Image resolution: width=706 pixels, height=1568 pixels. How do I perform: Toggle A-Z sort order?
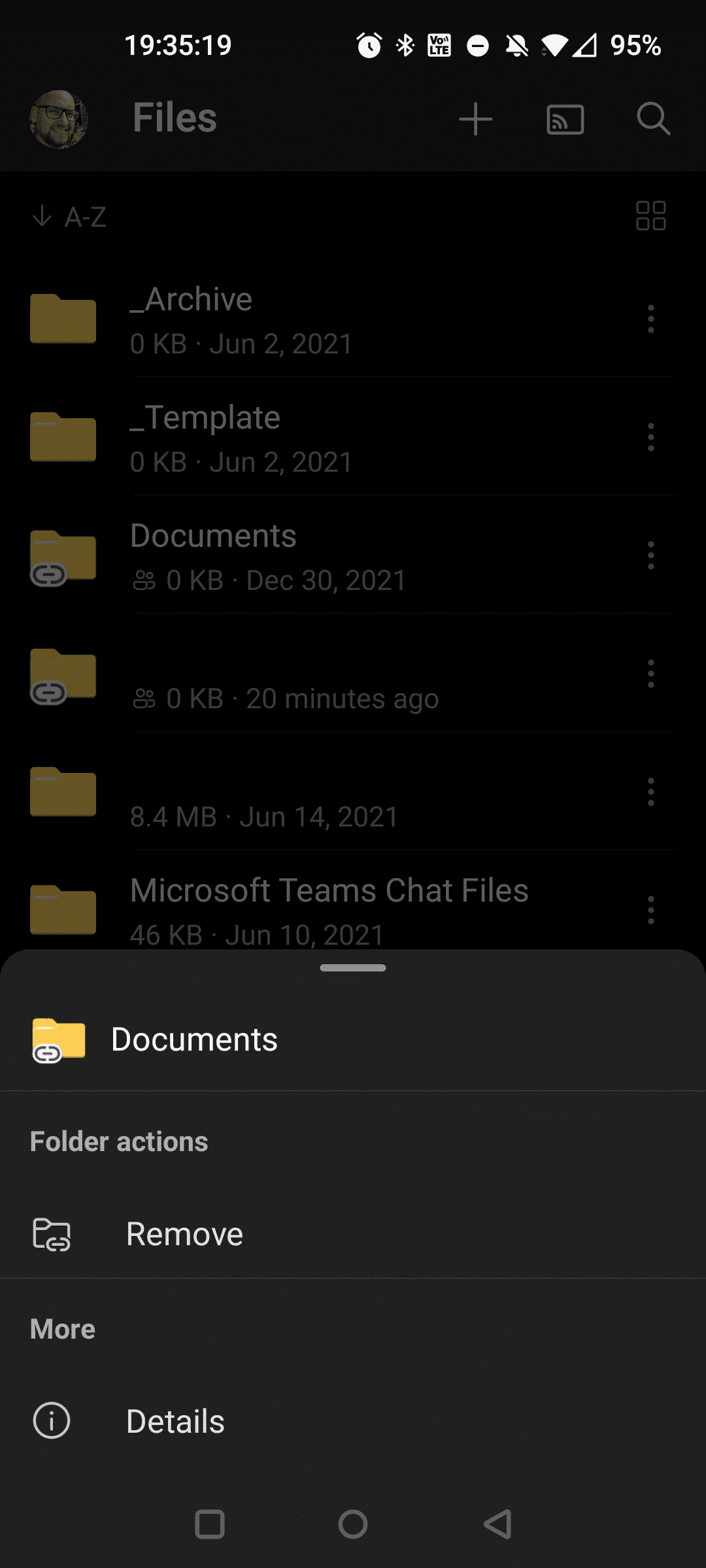[71, 218]
